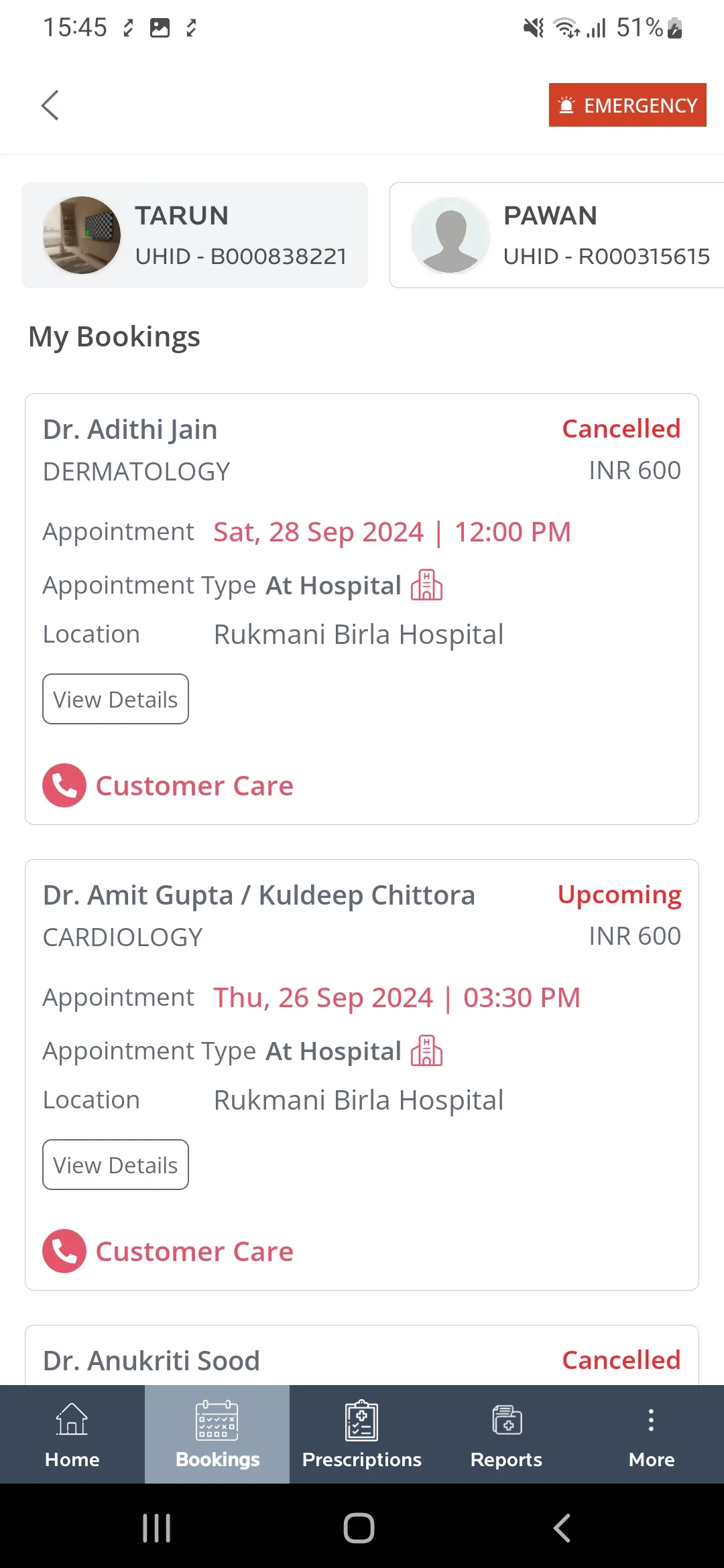Open the Home screen from bottom navigation
The image size is (724, 1568).
point(71,1434)
